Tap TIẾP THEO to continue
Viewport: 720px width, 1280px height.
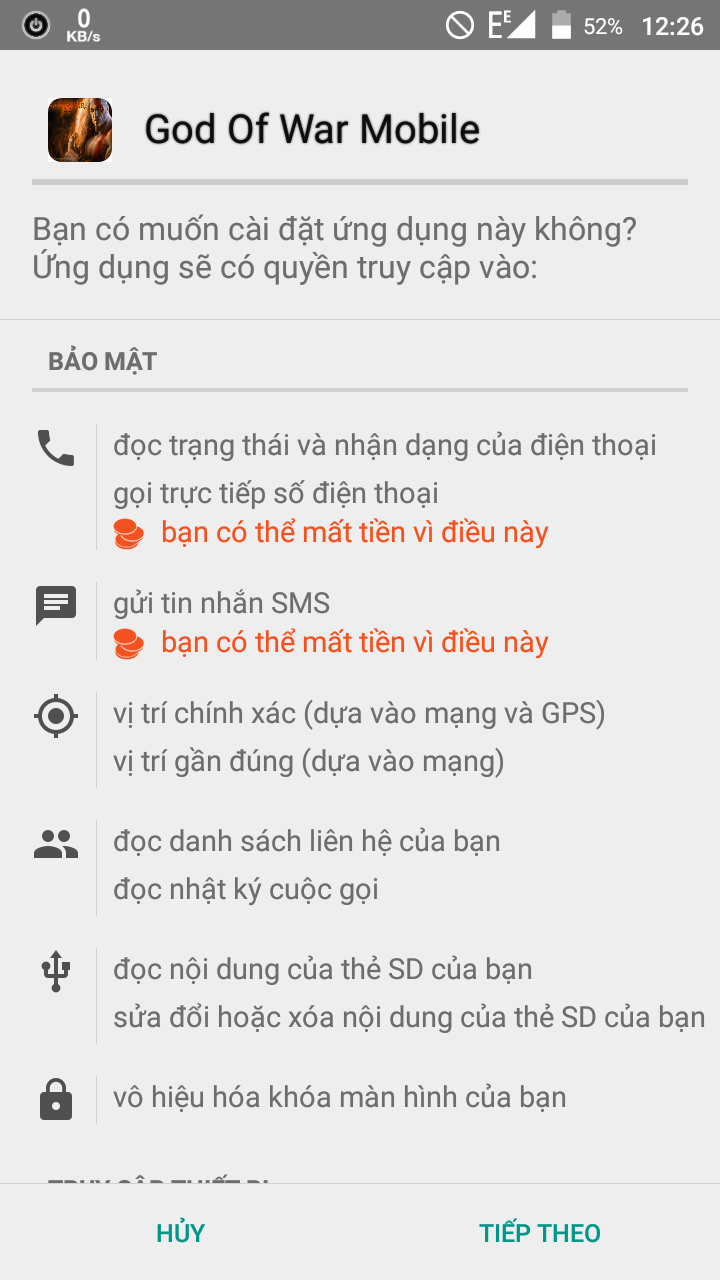(x=540, y=1233)
